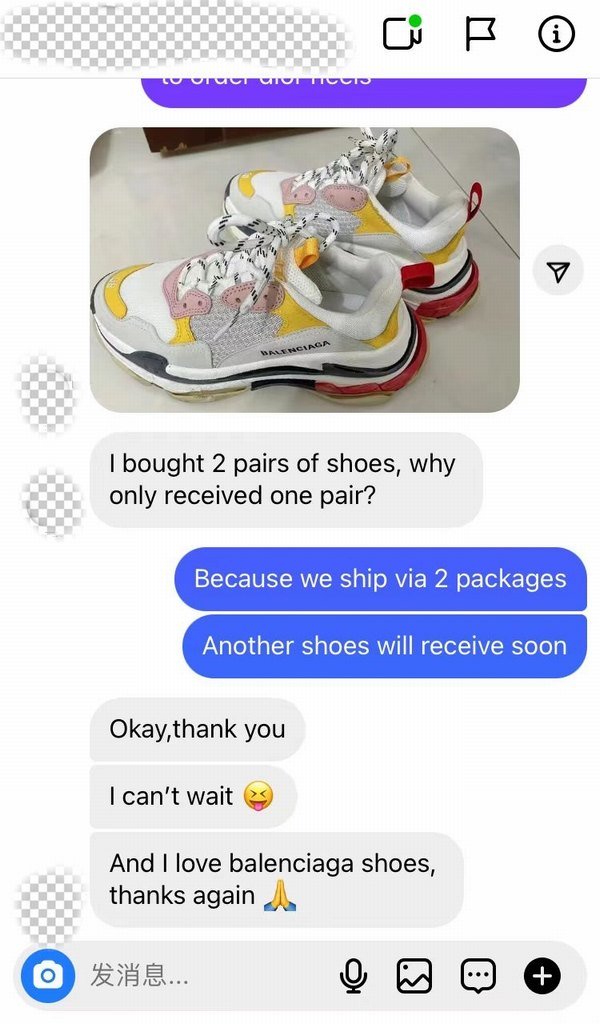Attach a photo from gallery
Viewport: 600px width, 1024px height.
tap(414, 975)
